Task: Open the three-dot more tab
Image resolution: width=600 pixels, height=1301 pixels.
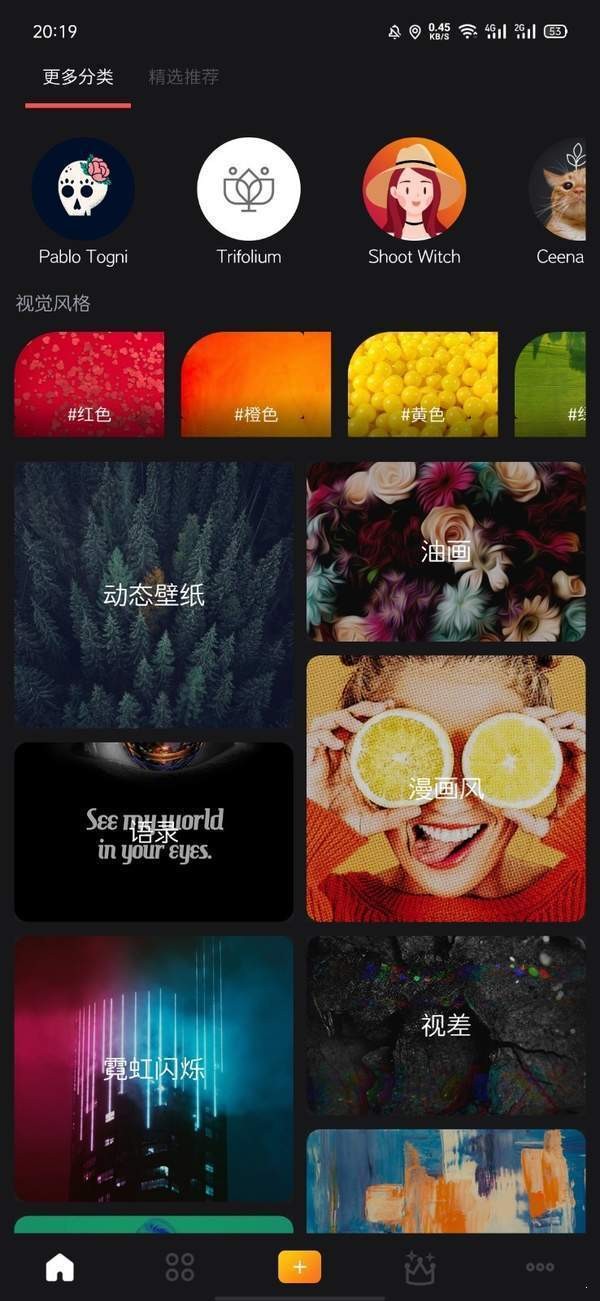Action: coord(540,1267)
